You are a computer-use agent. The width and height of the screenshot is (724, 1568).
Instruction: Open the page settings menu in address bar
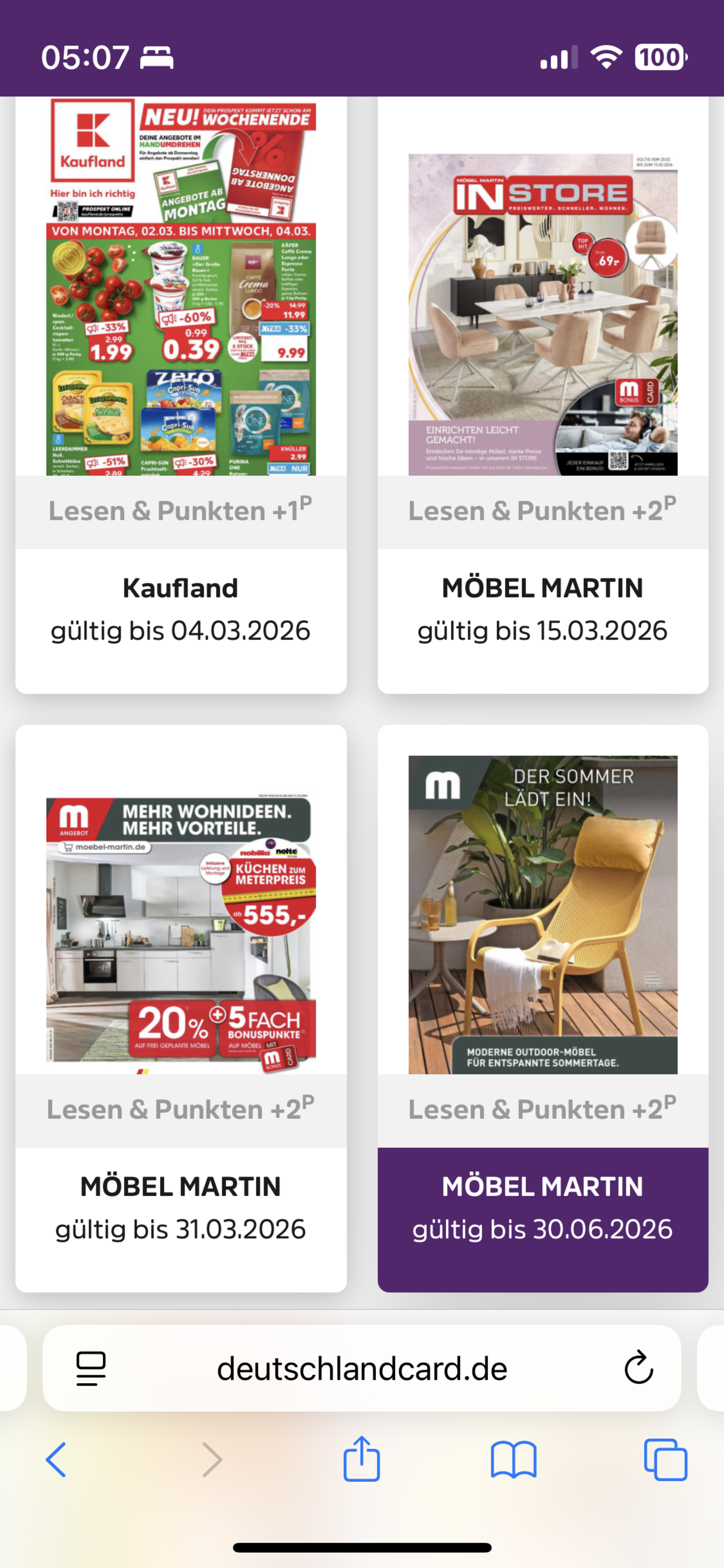pyautogui.click(x=91, y=1368)
